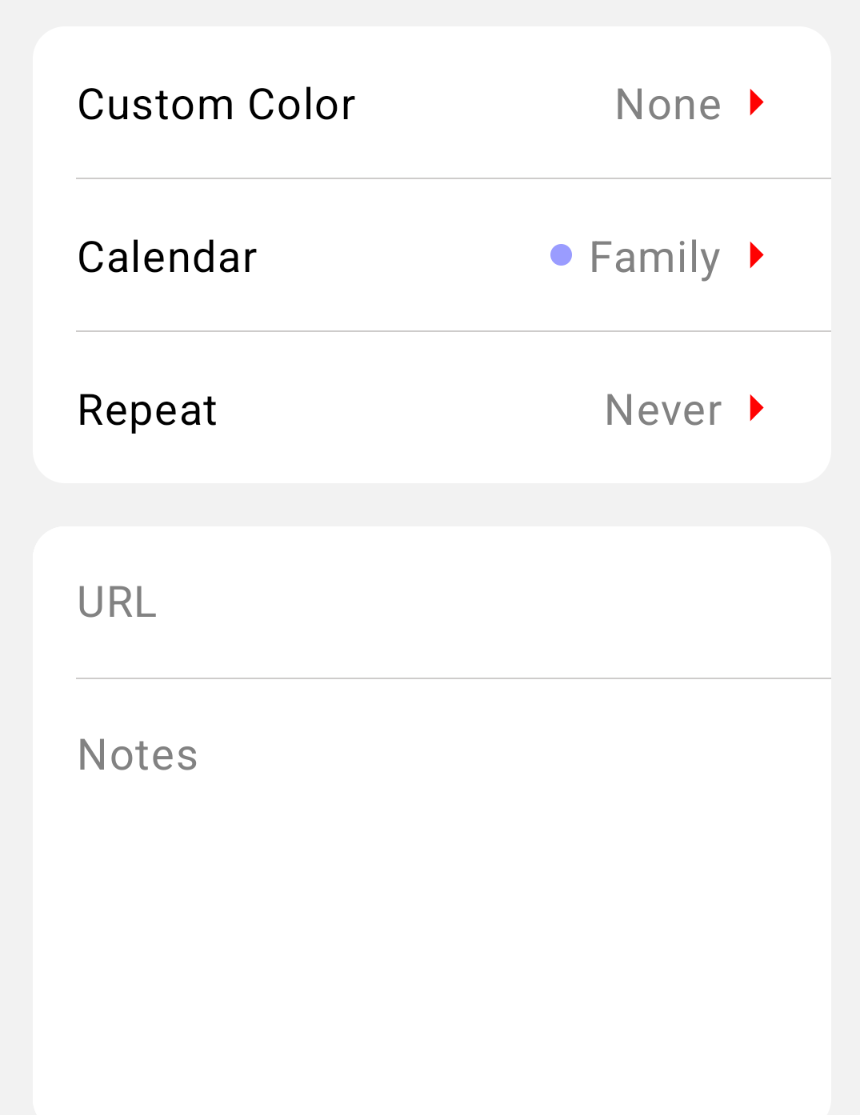Select the purple Family calendar dot

pos(562,256)
